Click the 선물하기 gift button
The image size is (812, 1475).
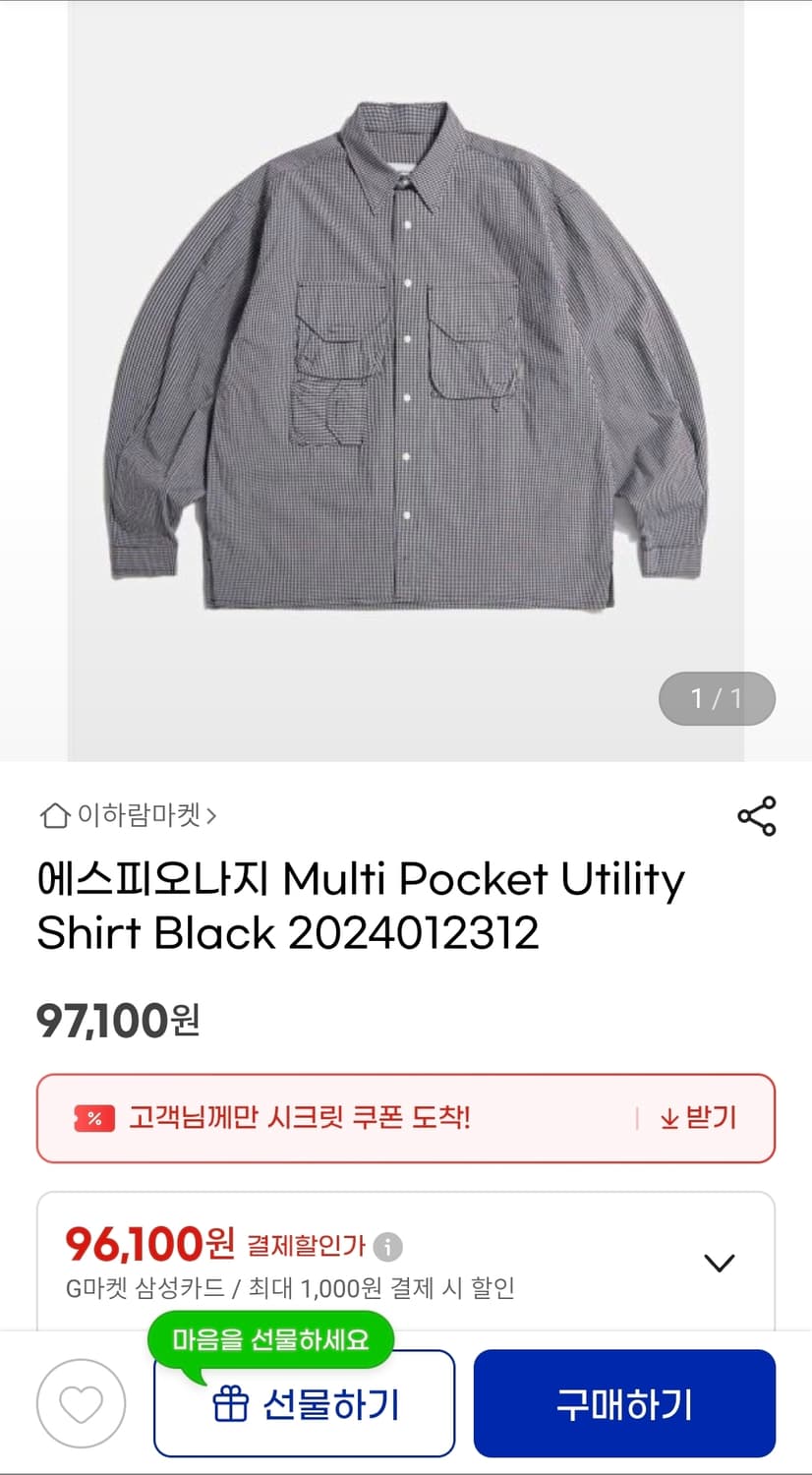tap(303, 1404)
